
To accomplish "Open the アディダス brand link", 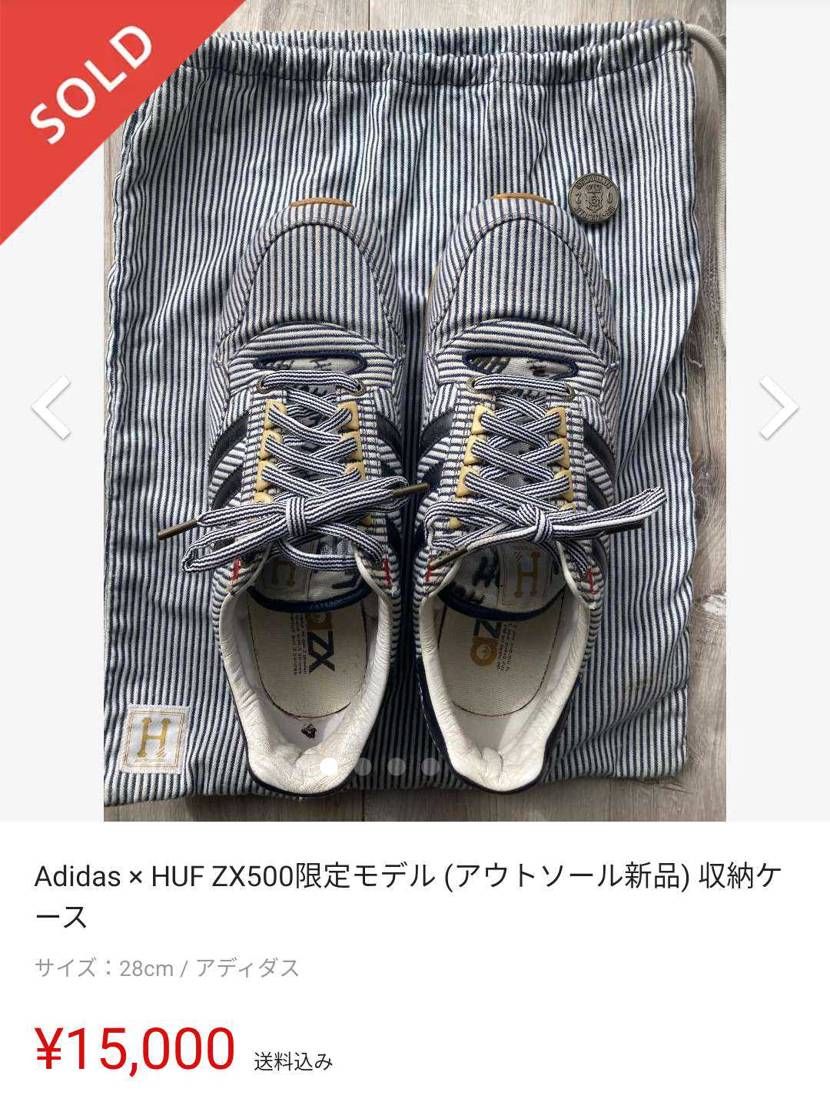I will tap(247, 968).
